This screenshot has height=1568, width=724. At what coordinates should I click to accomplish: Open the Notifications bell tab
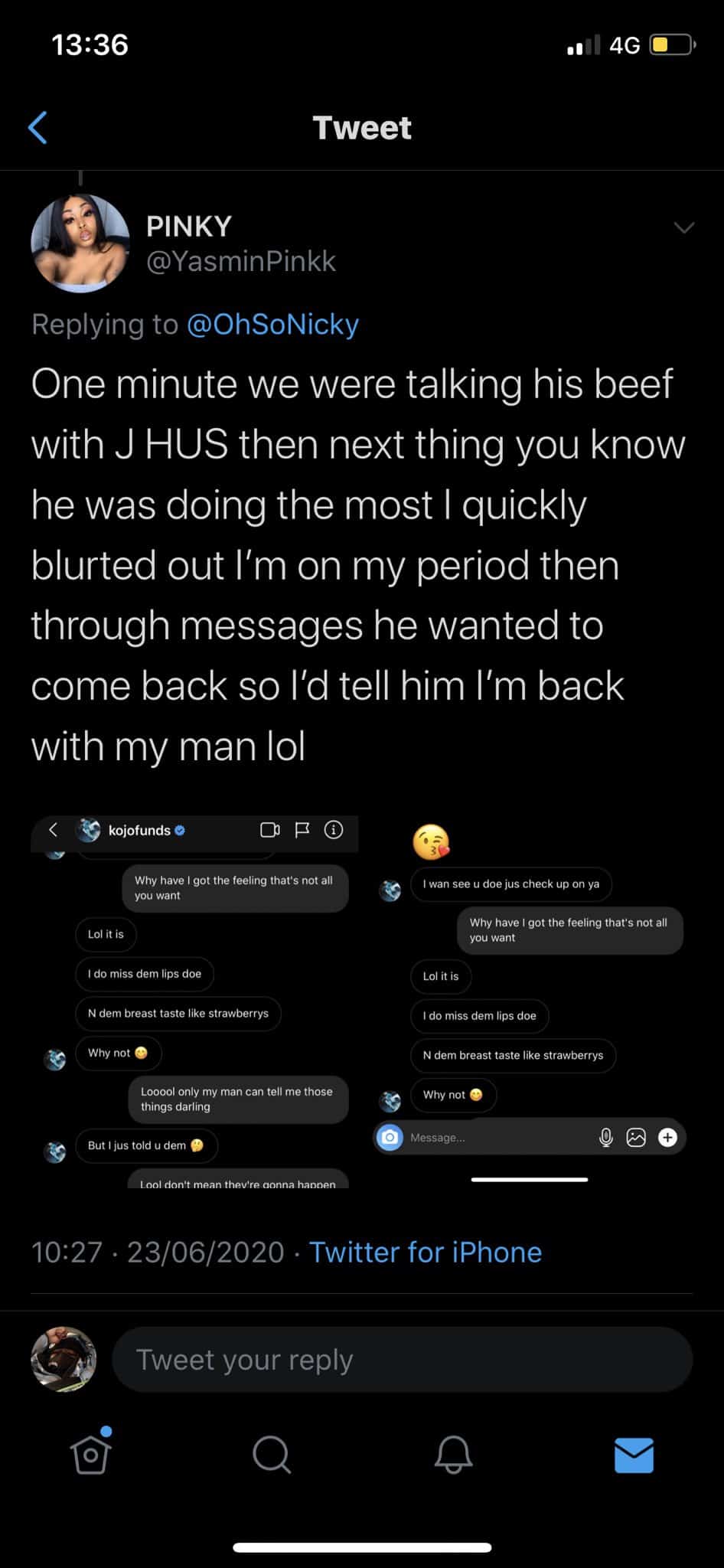tap(453, 1454)
